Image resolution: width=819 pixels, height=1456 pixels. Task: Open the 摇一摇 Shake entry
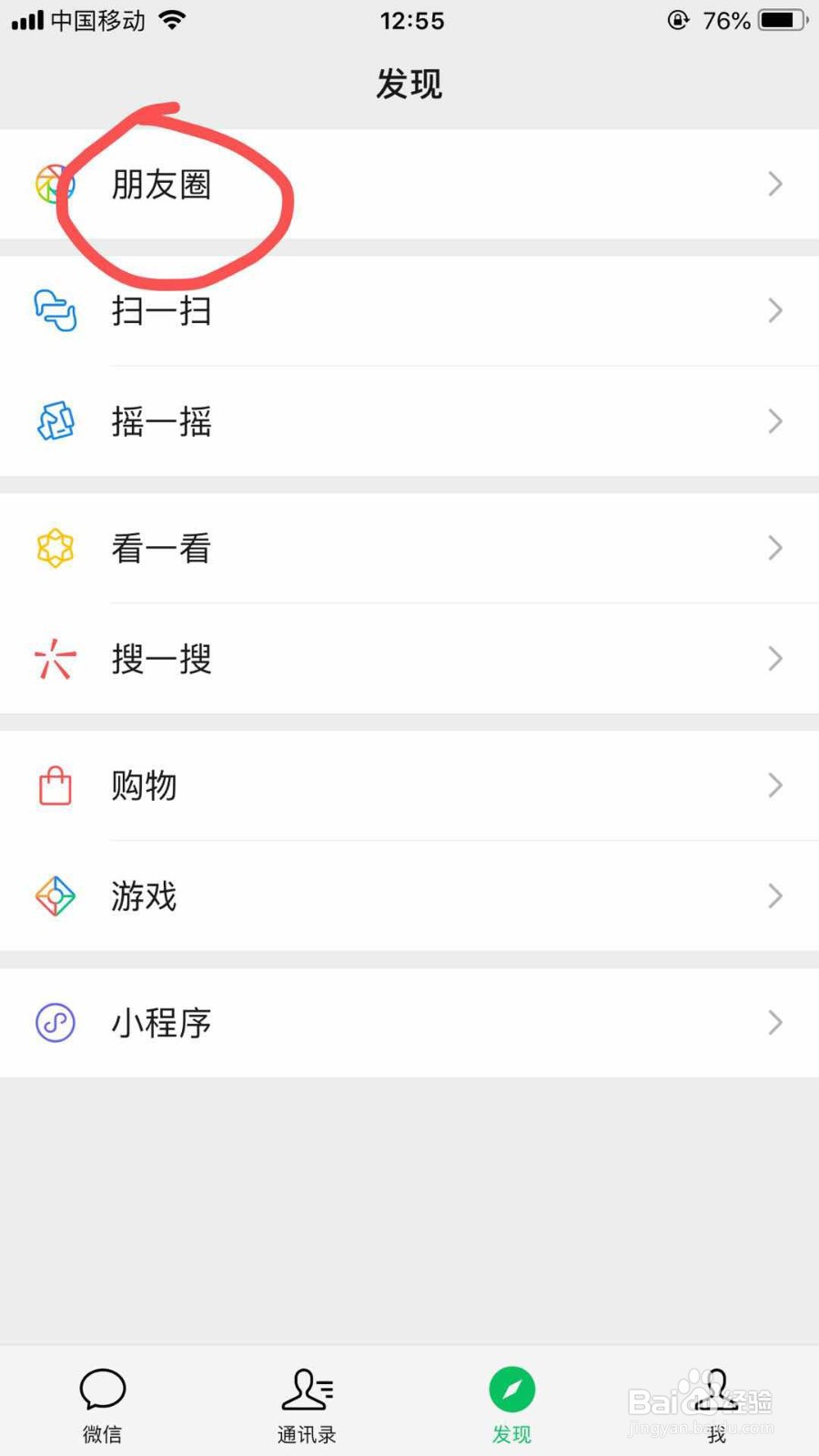pyautogui.click(x=161, y=420)
